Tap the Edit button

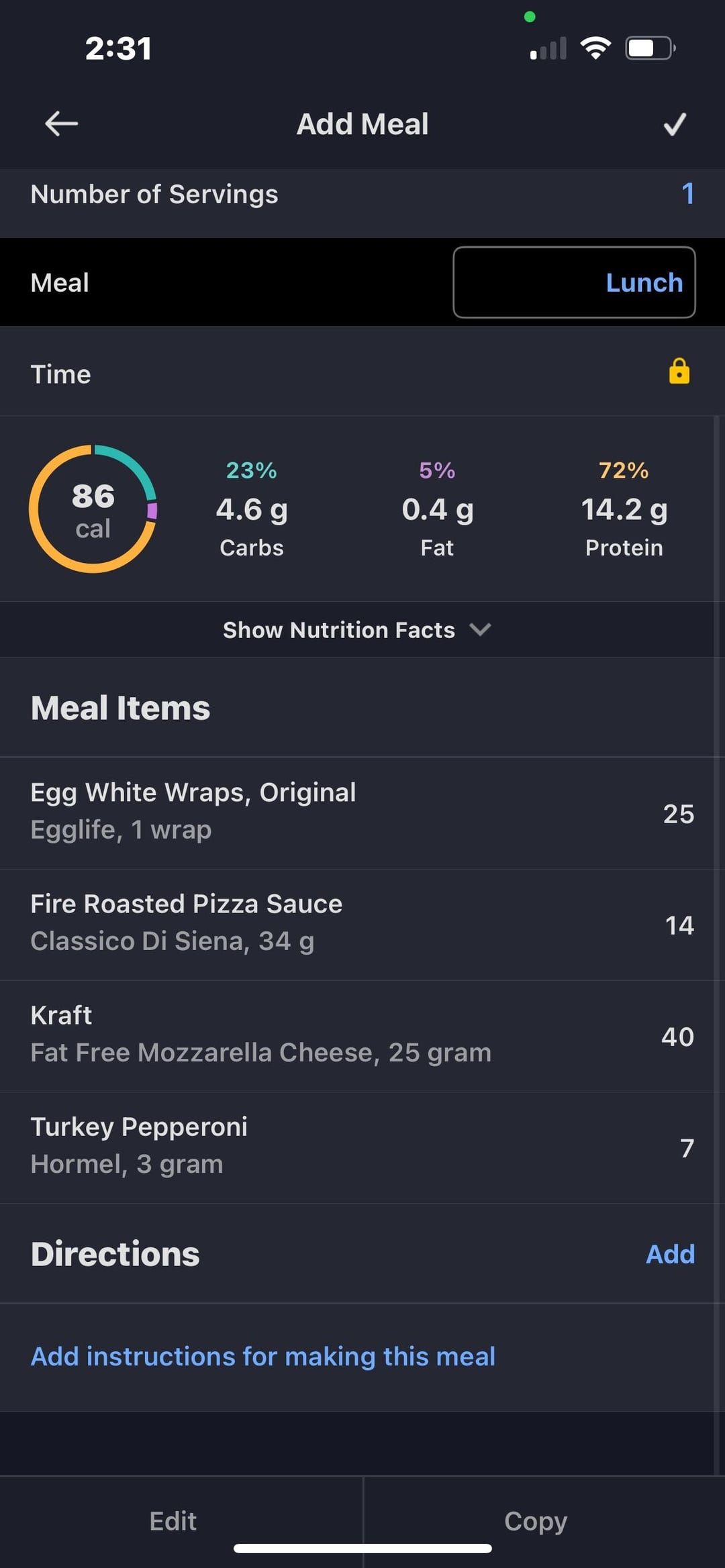(173, 1521)
